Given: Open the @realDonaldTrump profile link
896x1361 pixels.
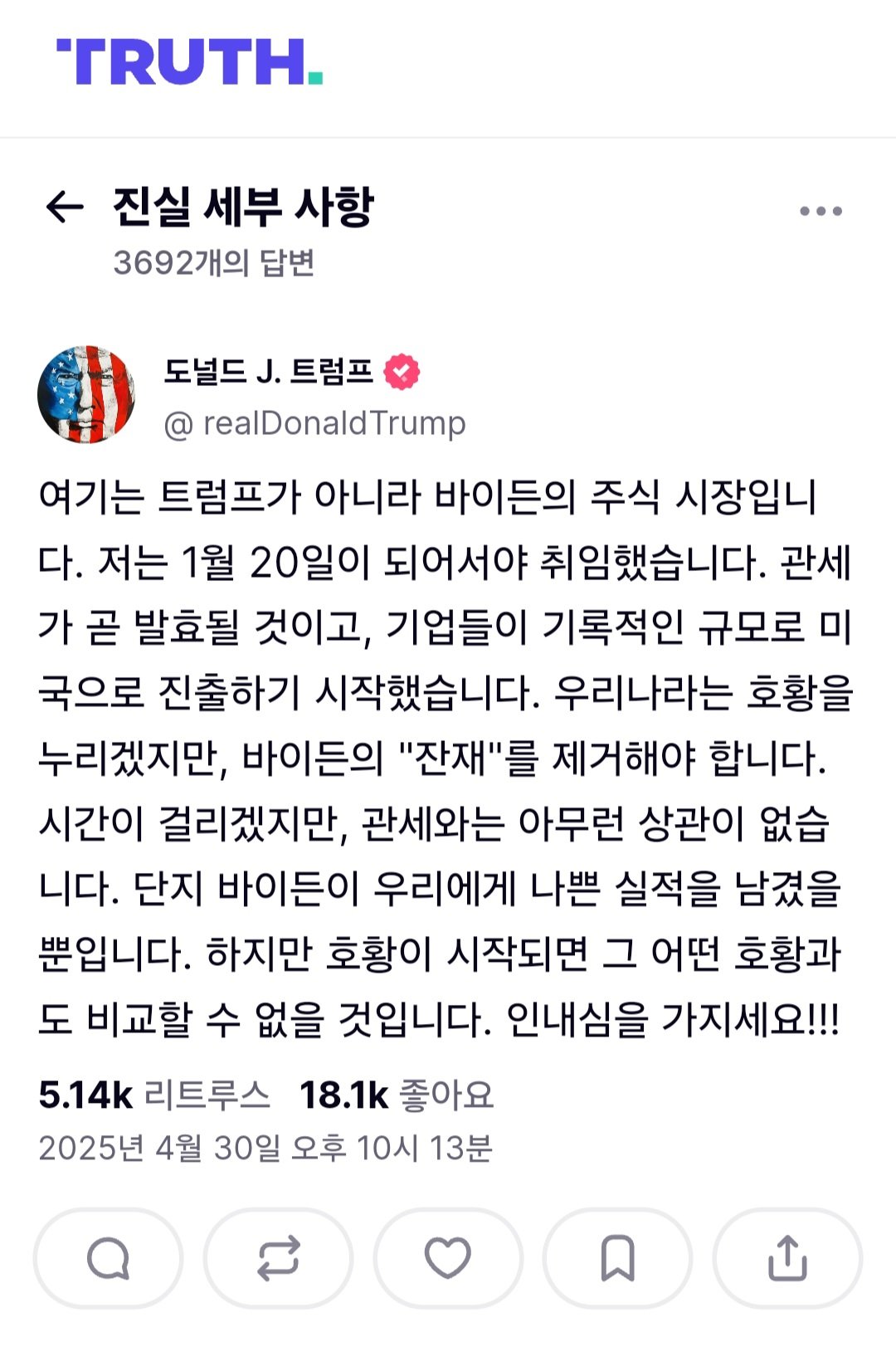Looking at the screenshot, I should coord(315,424).
